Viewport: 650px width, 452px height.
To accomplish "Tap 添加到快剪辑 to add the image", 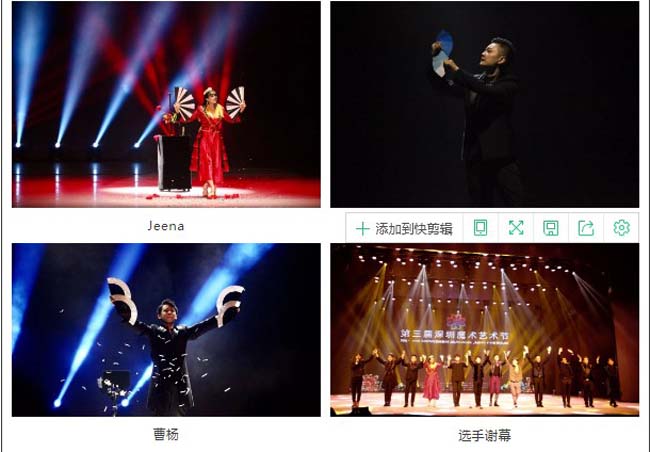I will click(x=403, y=228).
